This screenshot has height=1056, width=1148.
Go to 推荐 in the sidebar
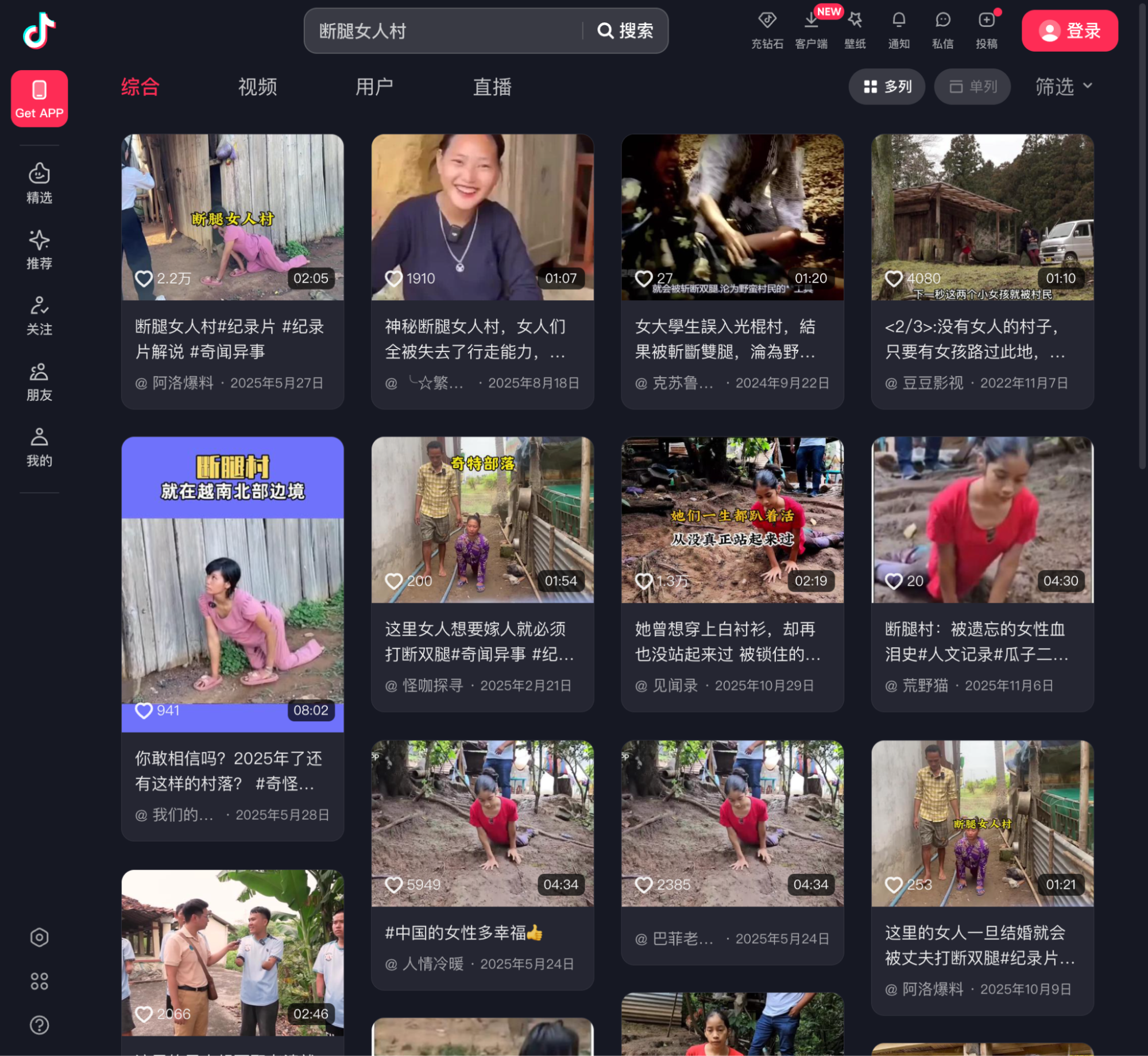pos(39,249)
